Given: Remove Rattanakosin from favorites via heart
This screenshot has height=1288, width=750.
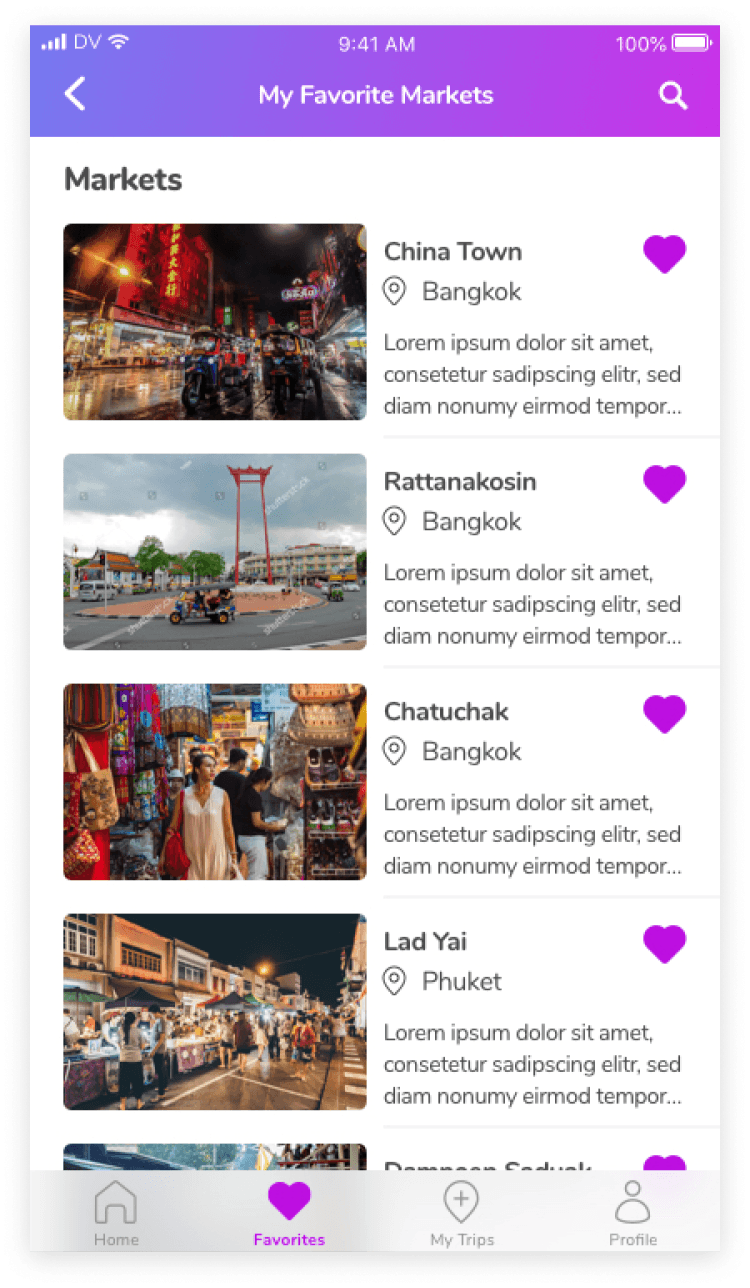Looking at the screenshot, I should pos(664,483).
